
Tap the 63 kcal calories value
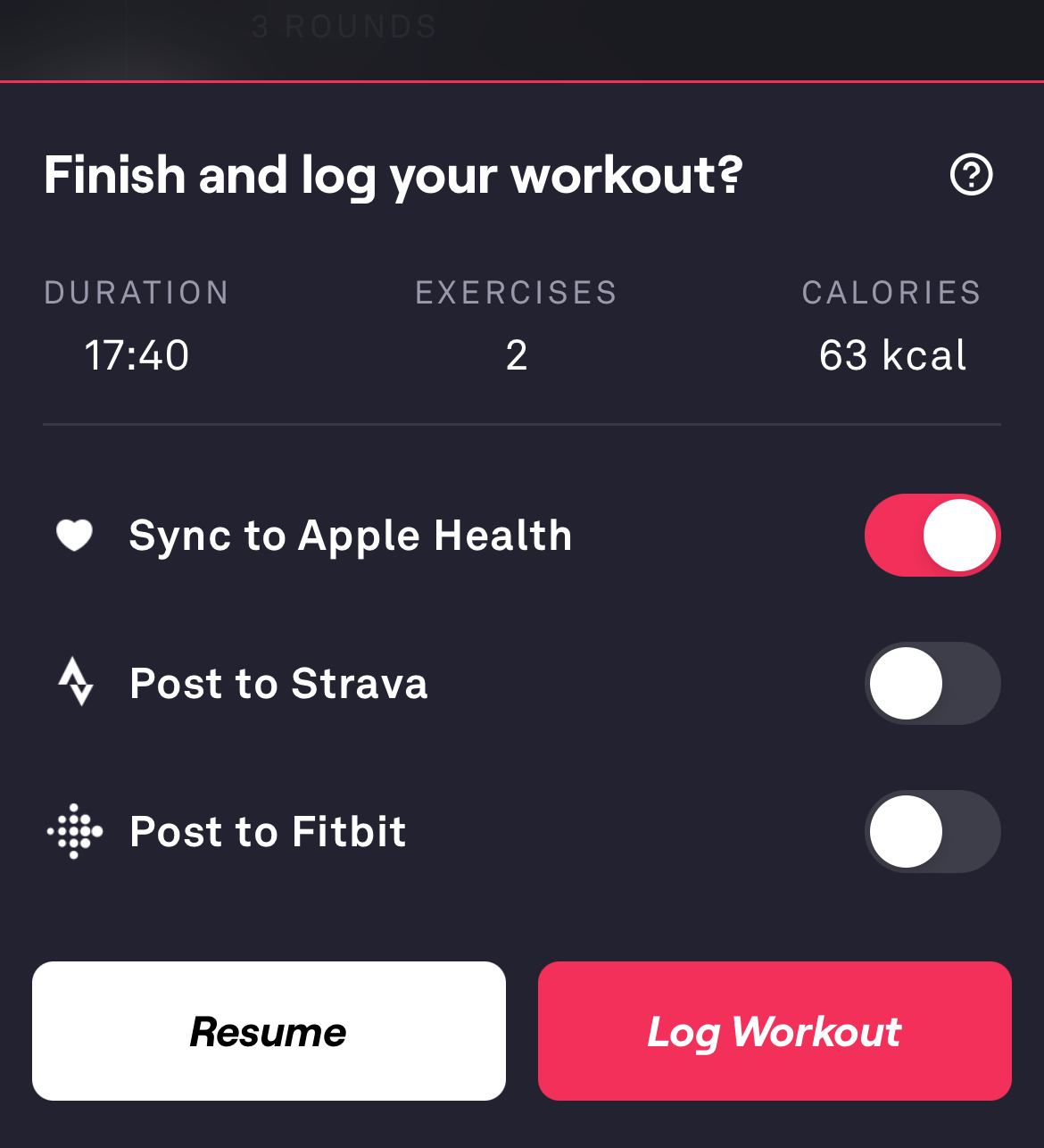pos(891,354)
